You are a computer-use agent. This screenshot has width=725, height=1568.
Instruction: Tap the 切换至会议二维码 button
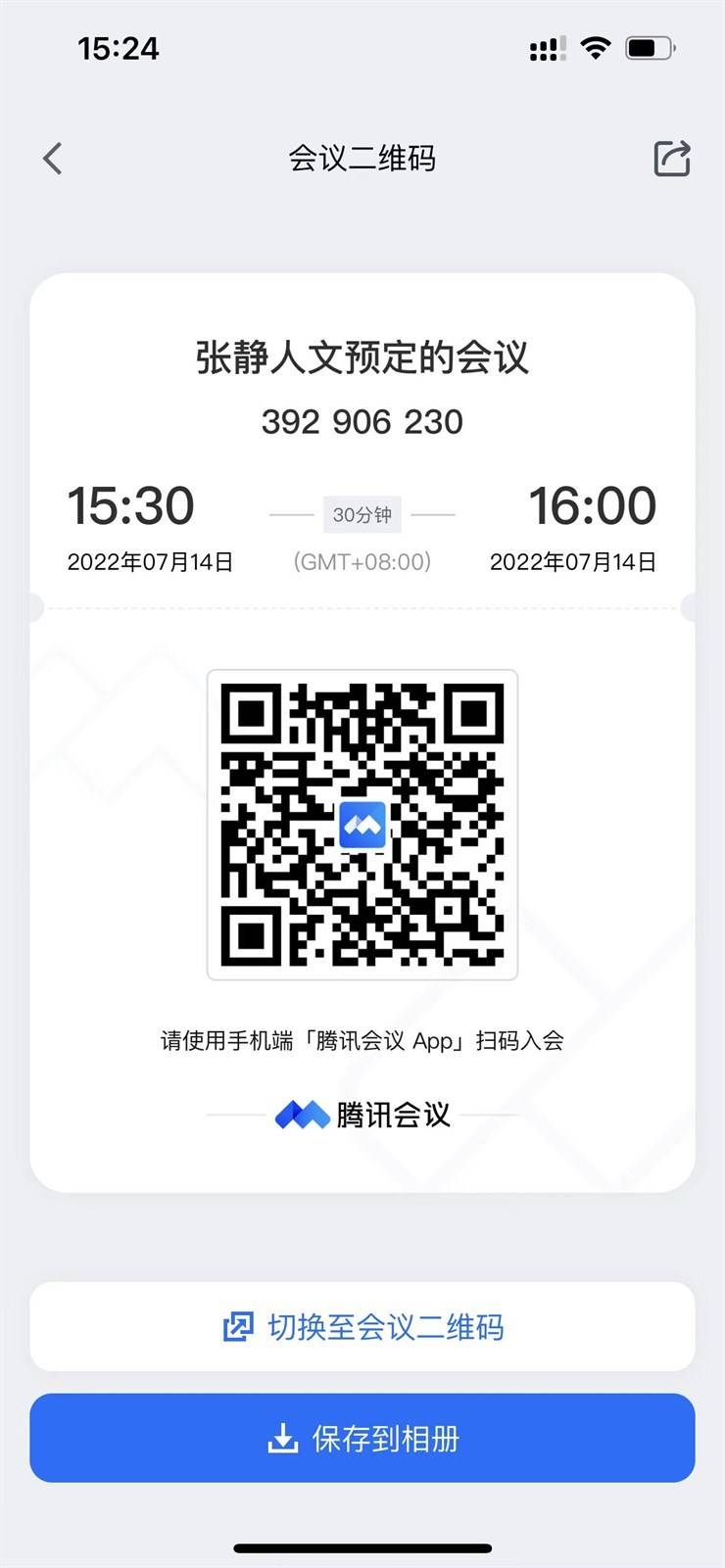coord(362,1327)
